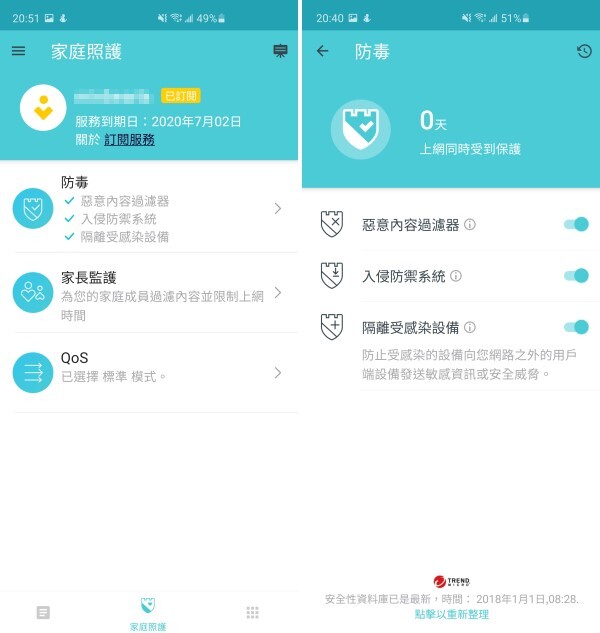Go back from the 防毒 screen

322,51
